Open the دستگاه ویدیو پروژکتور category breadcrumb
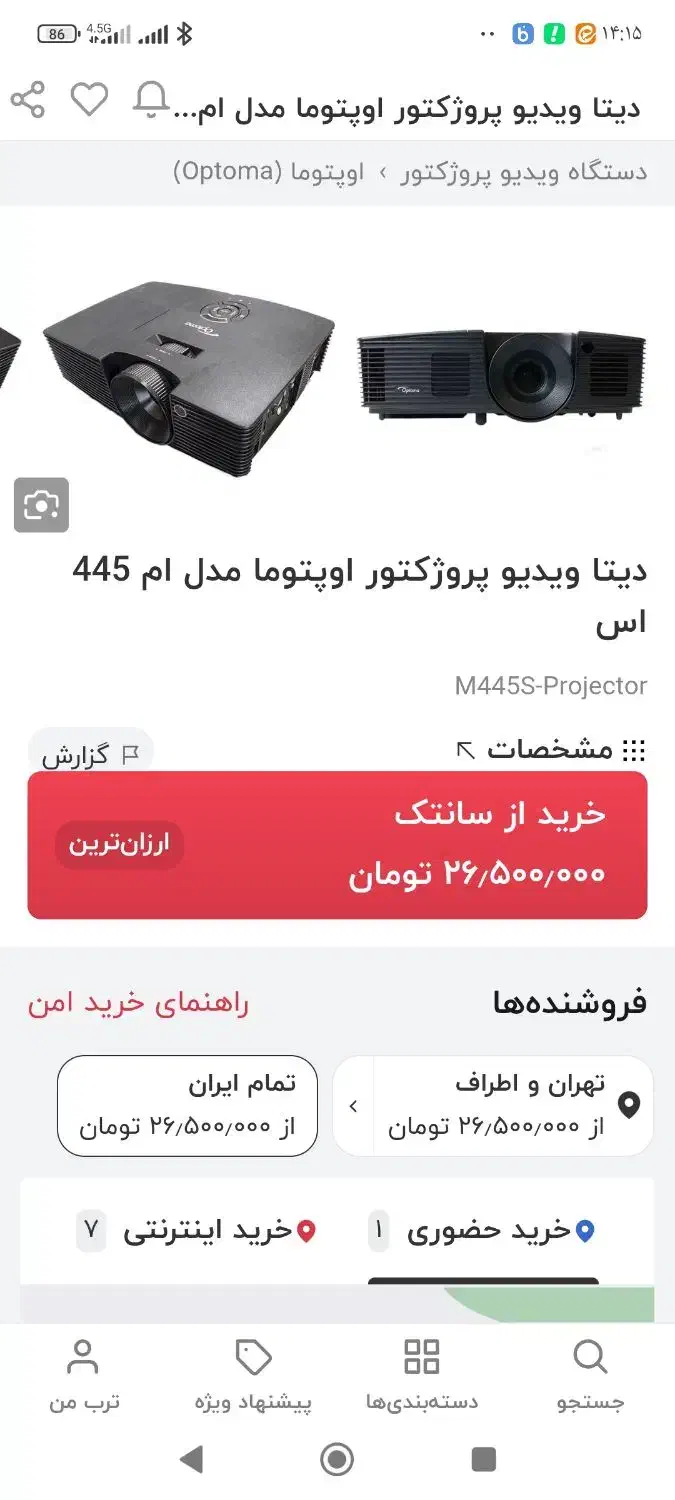 coord(523,172)
